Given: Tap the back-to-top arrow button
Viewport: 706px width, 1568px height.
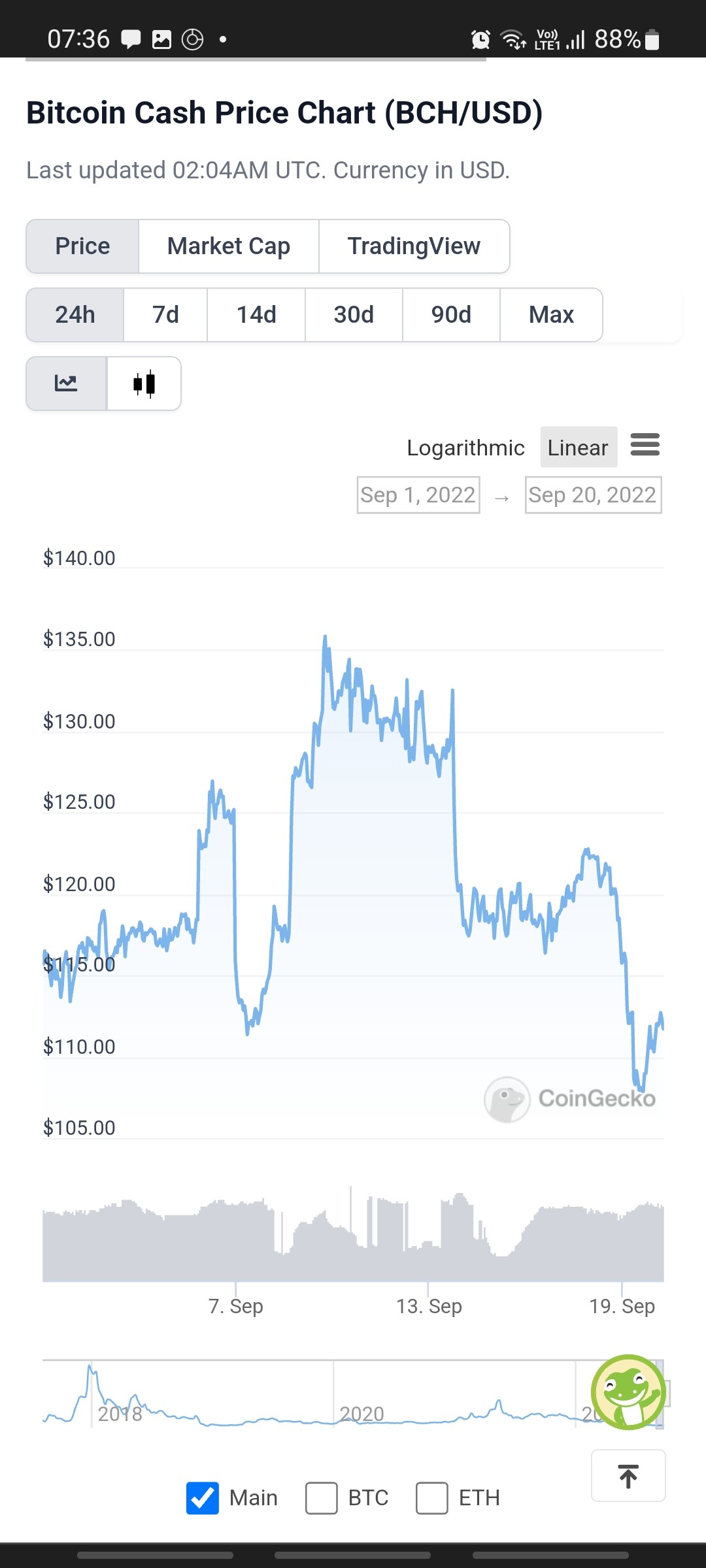Looking at the screenshot, I should point(628,1476).
